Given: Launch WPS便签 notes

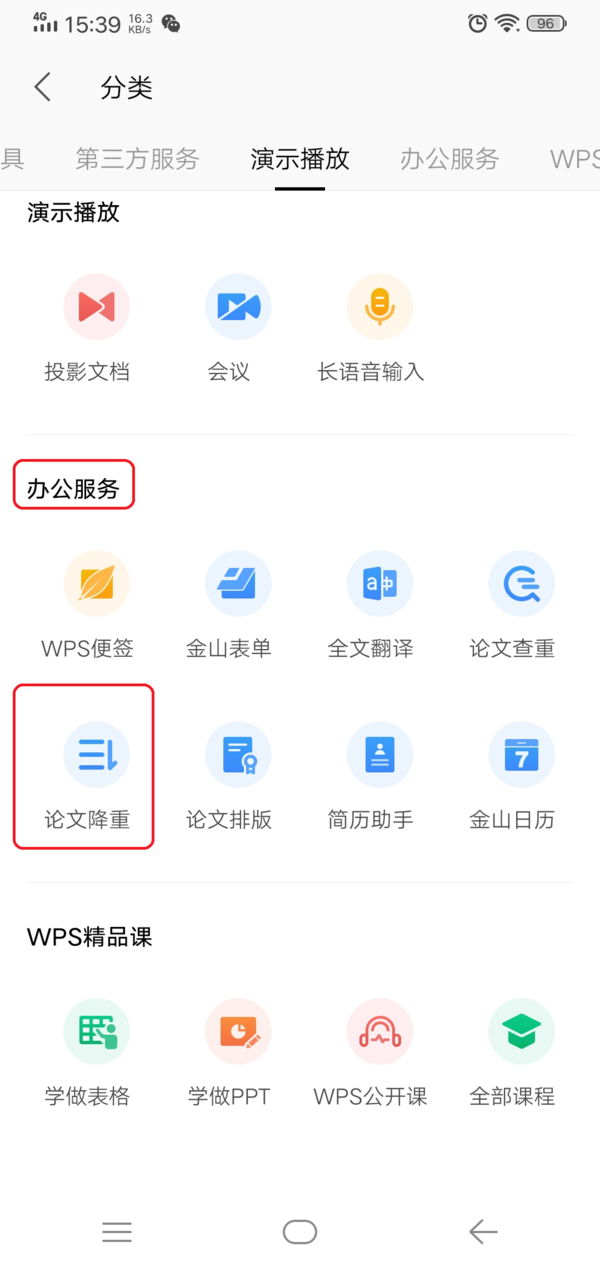Looking at the screenshot, I should (x=88, y=605).
